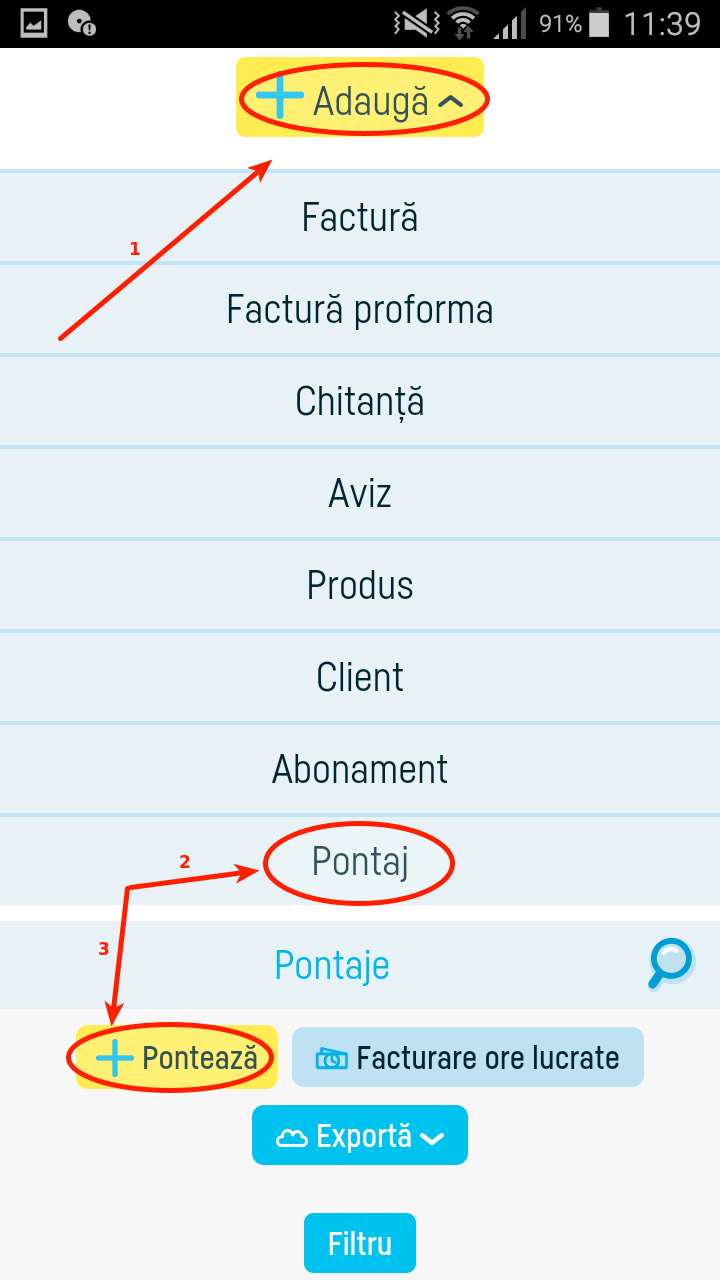Select Client from the Adaugă list
The height and width of the screenshot is (1280, 720).
(x=360, y=676)
